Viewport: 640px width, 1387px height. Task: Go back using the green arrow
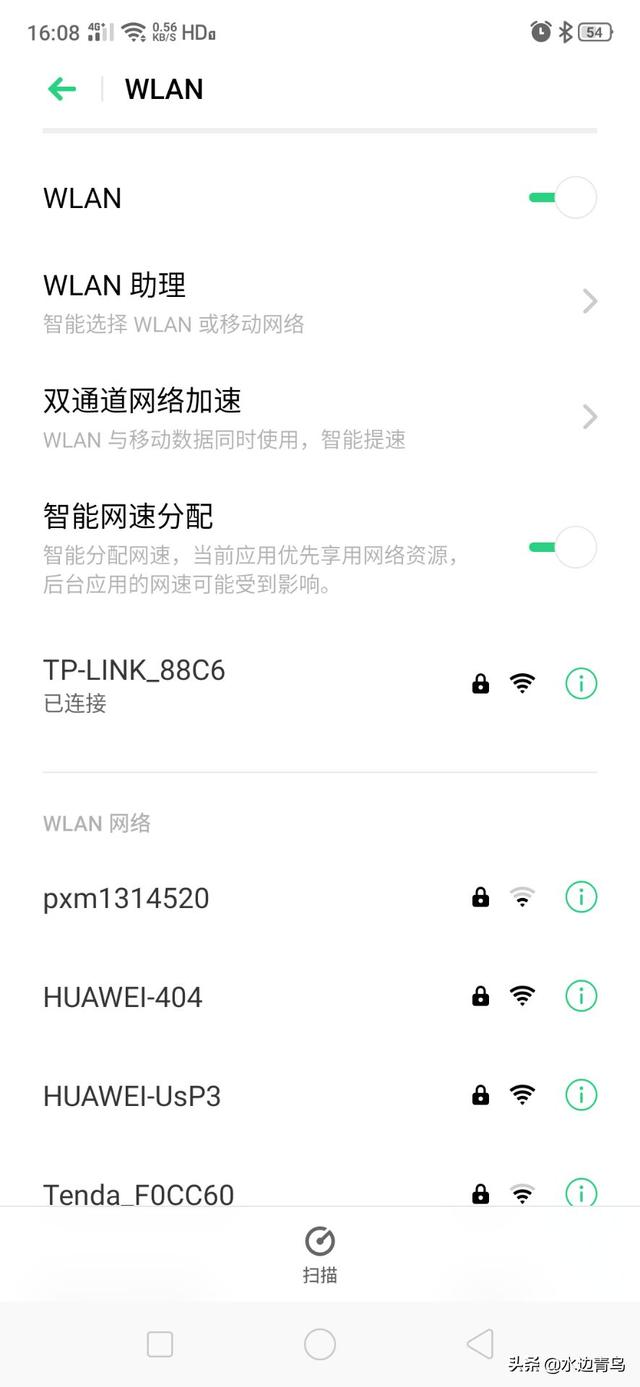click(x=62, y=89)
